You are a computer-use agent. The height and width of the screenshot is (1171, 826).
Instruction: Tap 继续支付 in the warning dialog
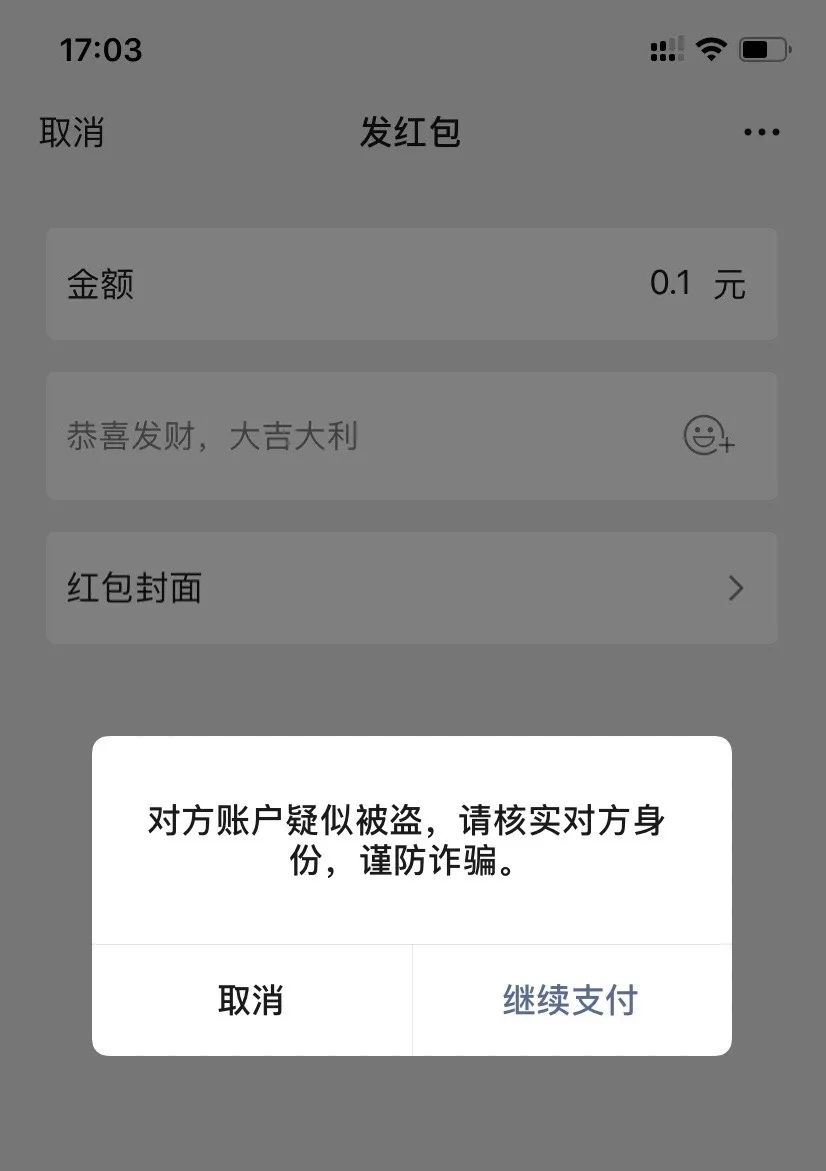(x=570, y=1000)
